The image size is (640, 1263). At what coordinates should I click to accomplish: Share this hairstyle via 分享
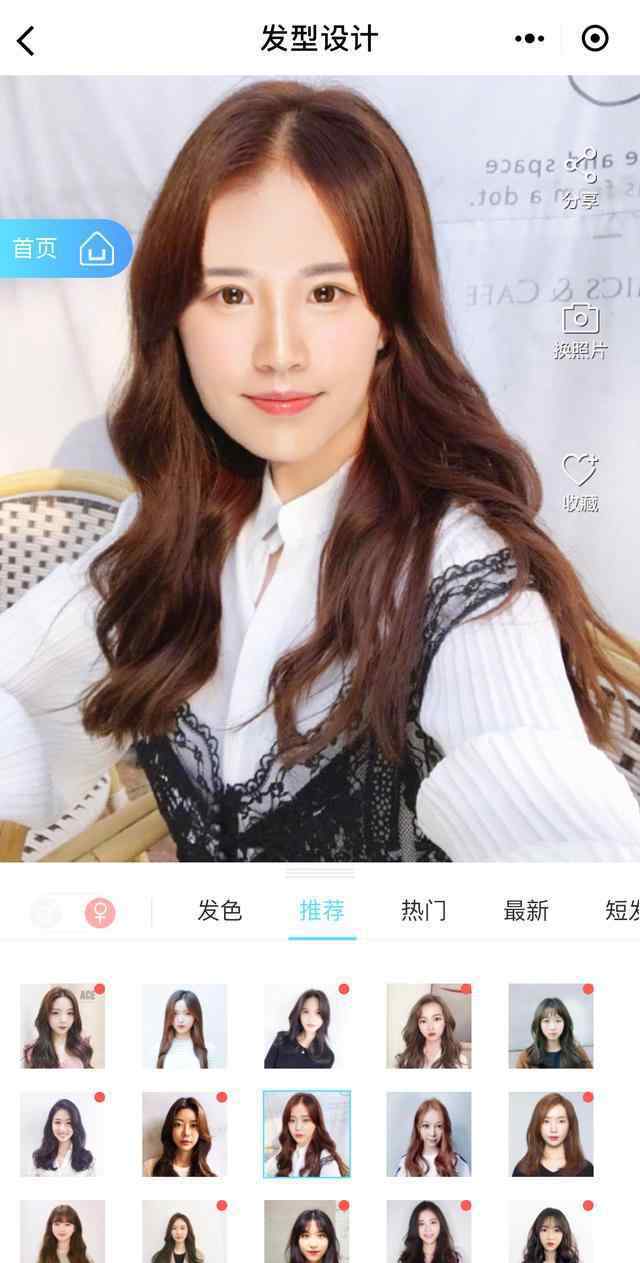coord(581,178)
